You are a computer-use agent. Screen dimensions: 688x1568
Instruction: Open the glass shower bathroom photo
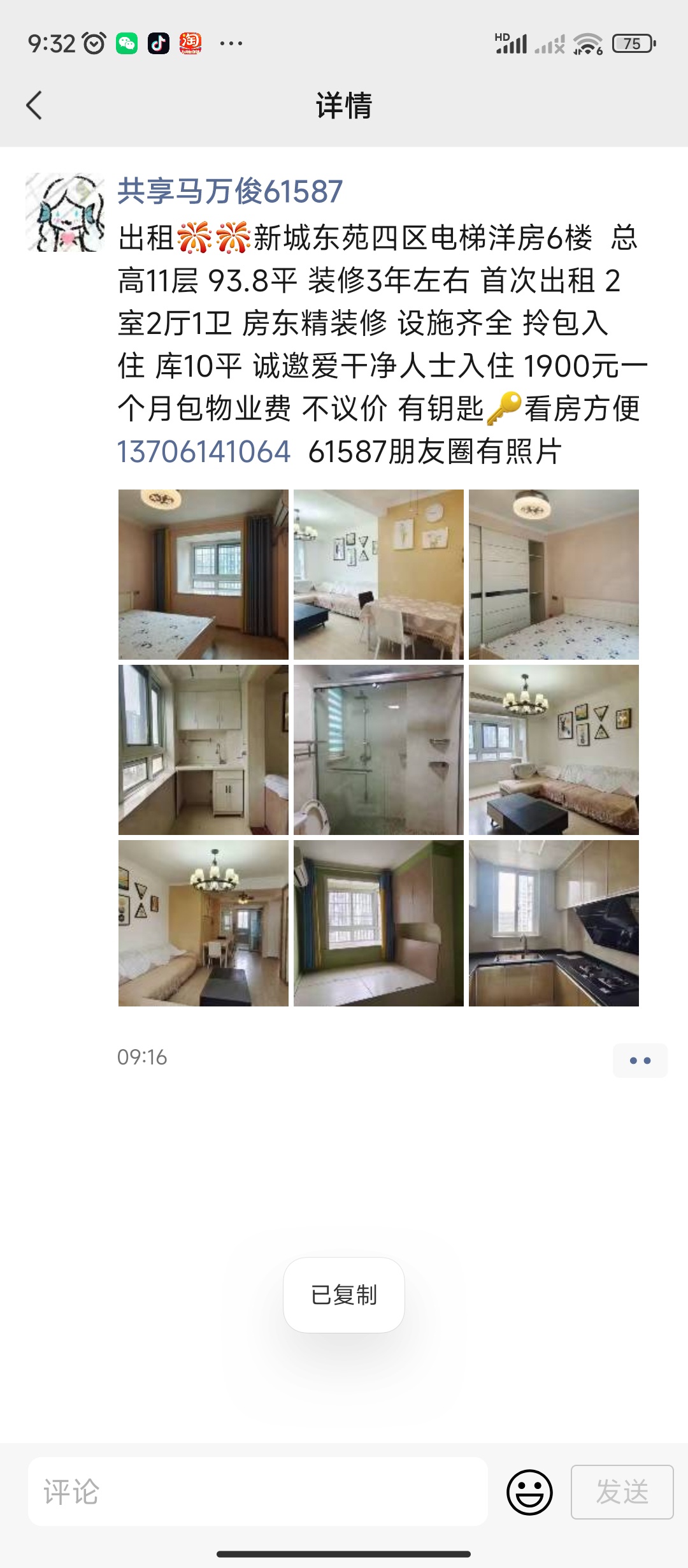(x=378, y=750)
